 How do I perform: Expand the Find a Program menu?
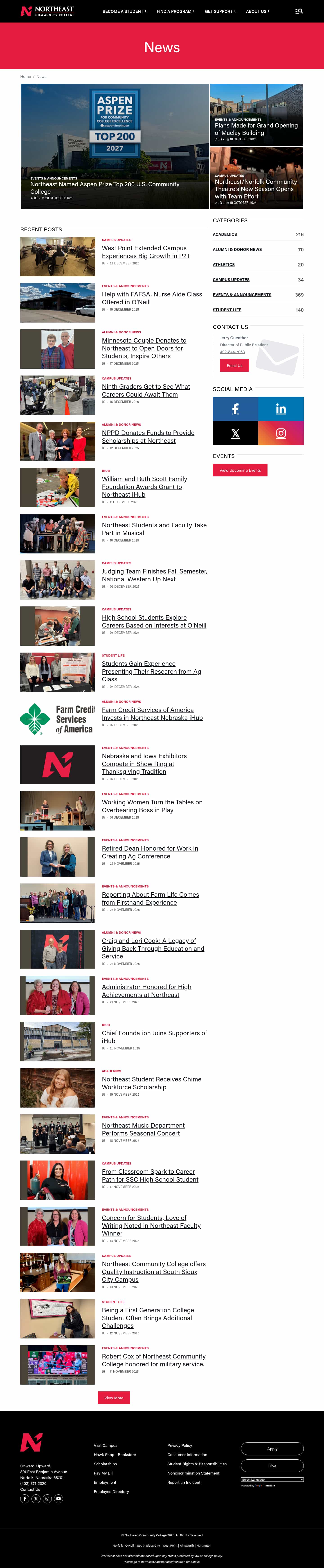(175, 11)
